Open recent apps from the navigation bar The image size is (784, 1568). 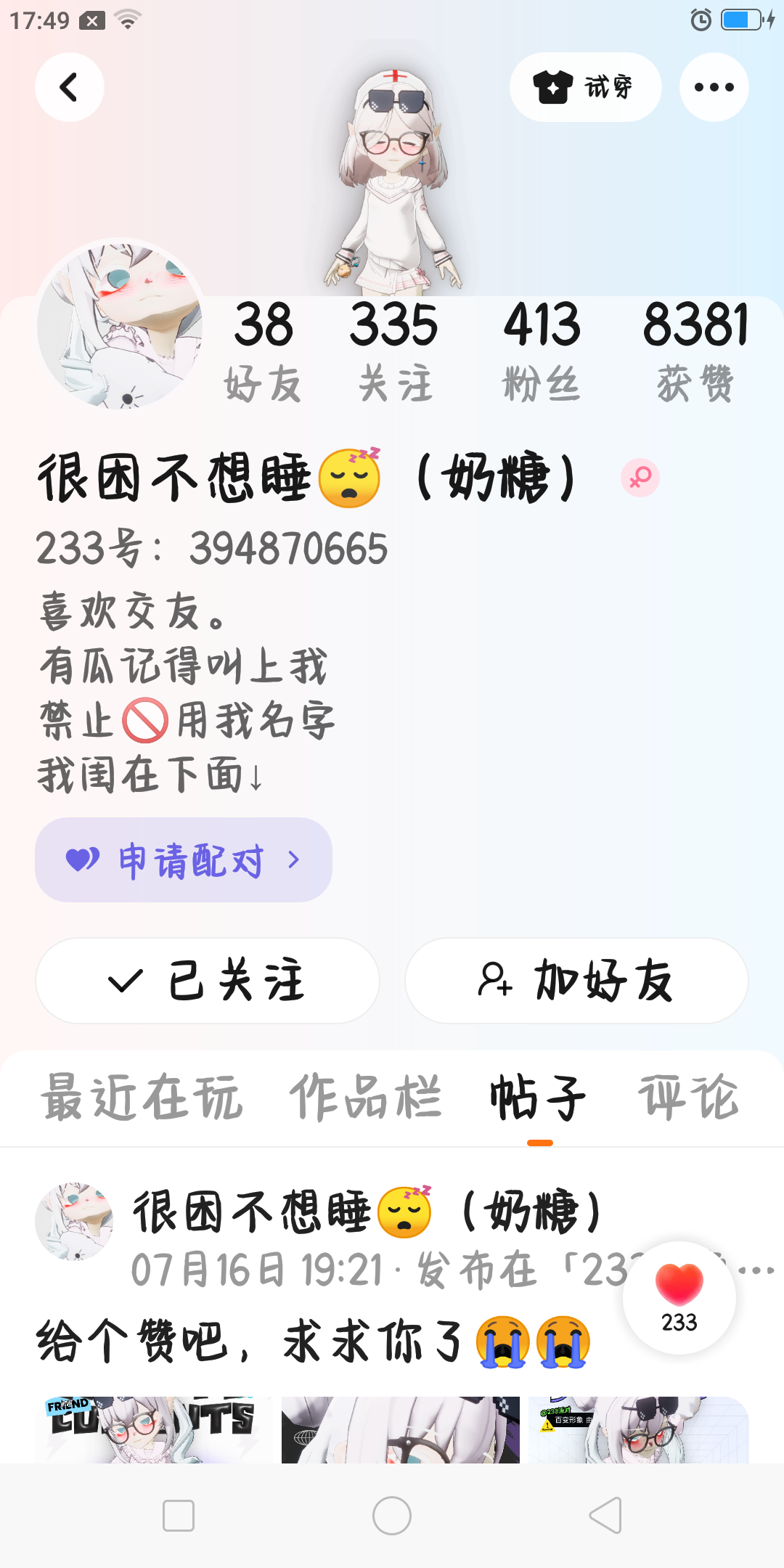(x=179, y=1516)
